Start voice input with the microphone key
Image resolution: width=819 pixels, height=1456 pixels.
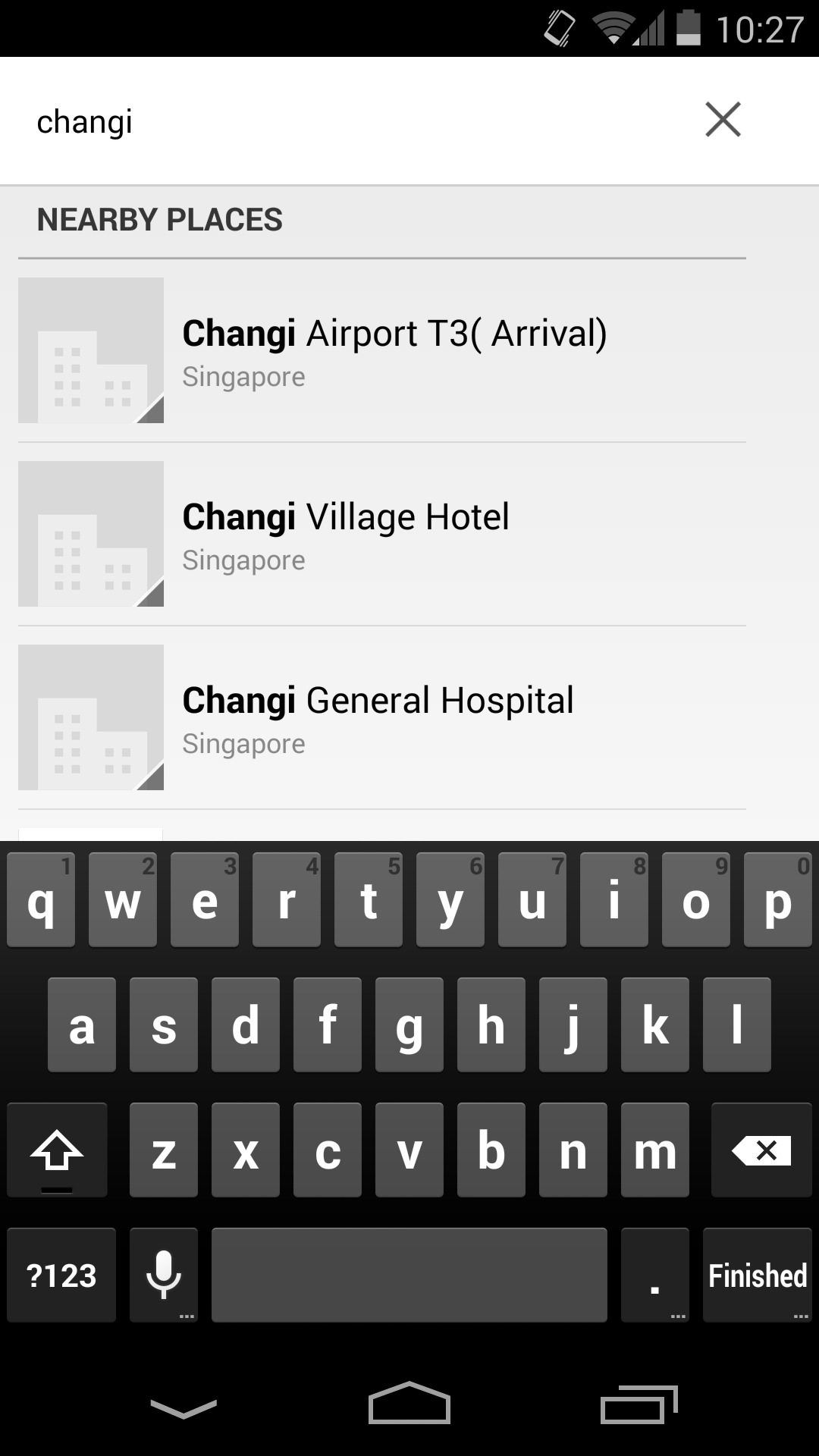pos(164,1275)
